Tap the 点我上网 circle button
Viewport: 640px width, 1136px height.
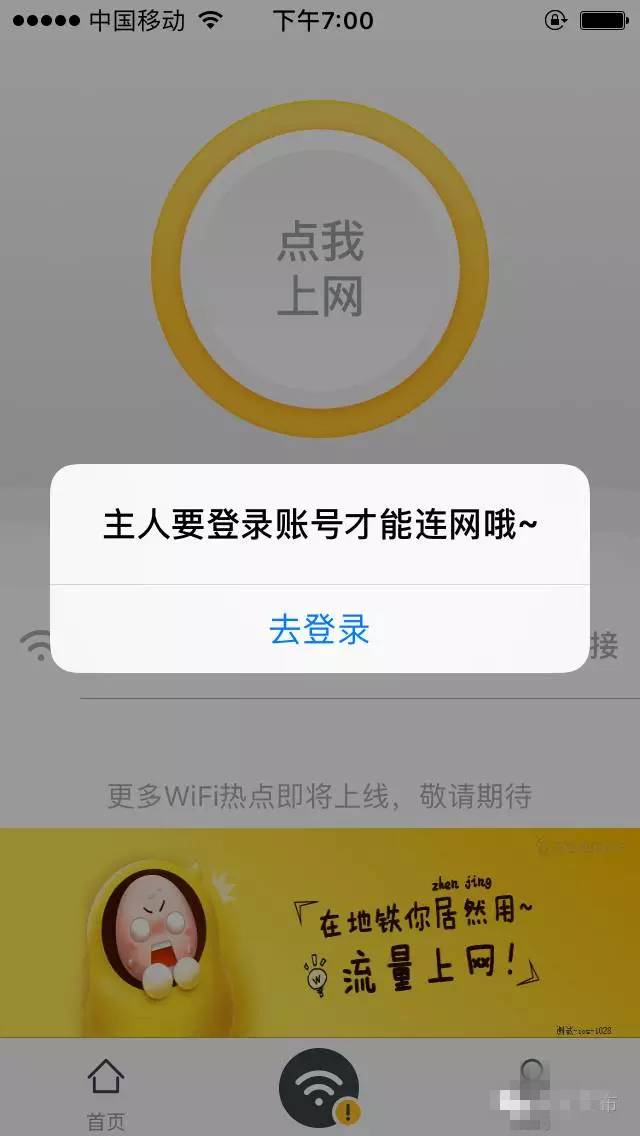pyautogui.click(x=320, y=270)
